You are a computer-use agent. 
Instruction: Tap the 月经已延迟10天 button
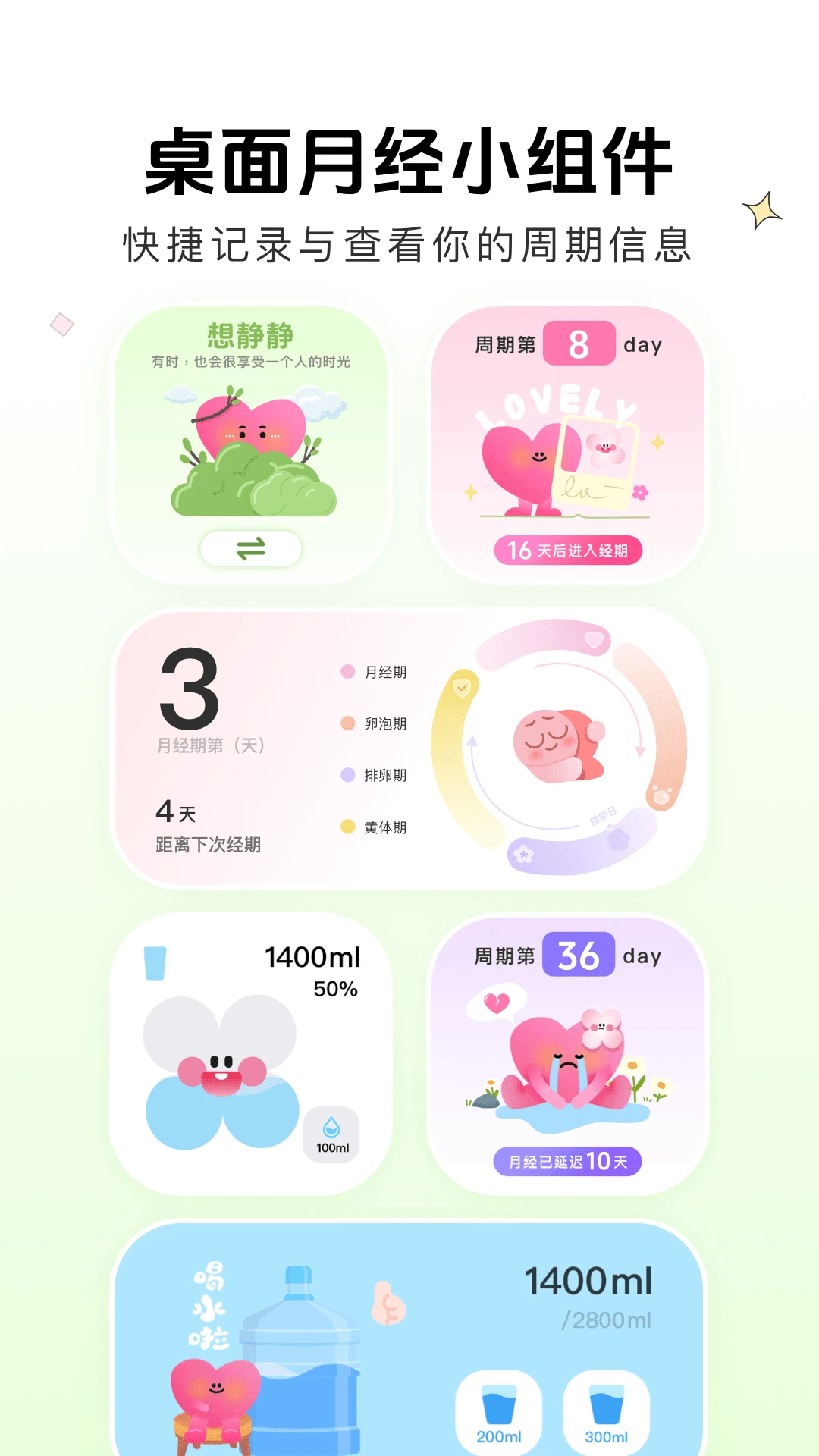click(x=569, y=1161)
